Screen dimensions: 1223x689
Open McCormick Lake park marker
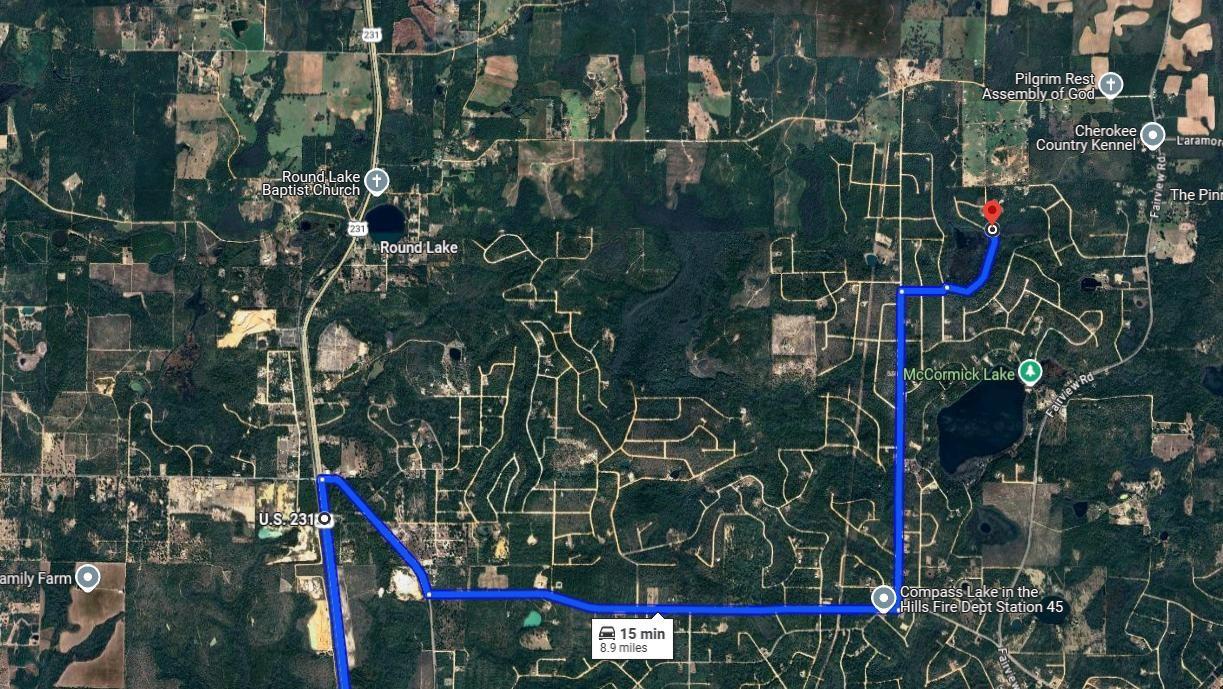[x=1030, y=373]
